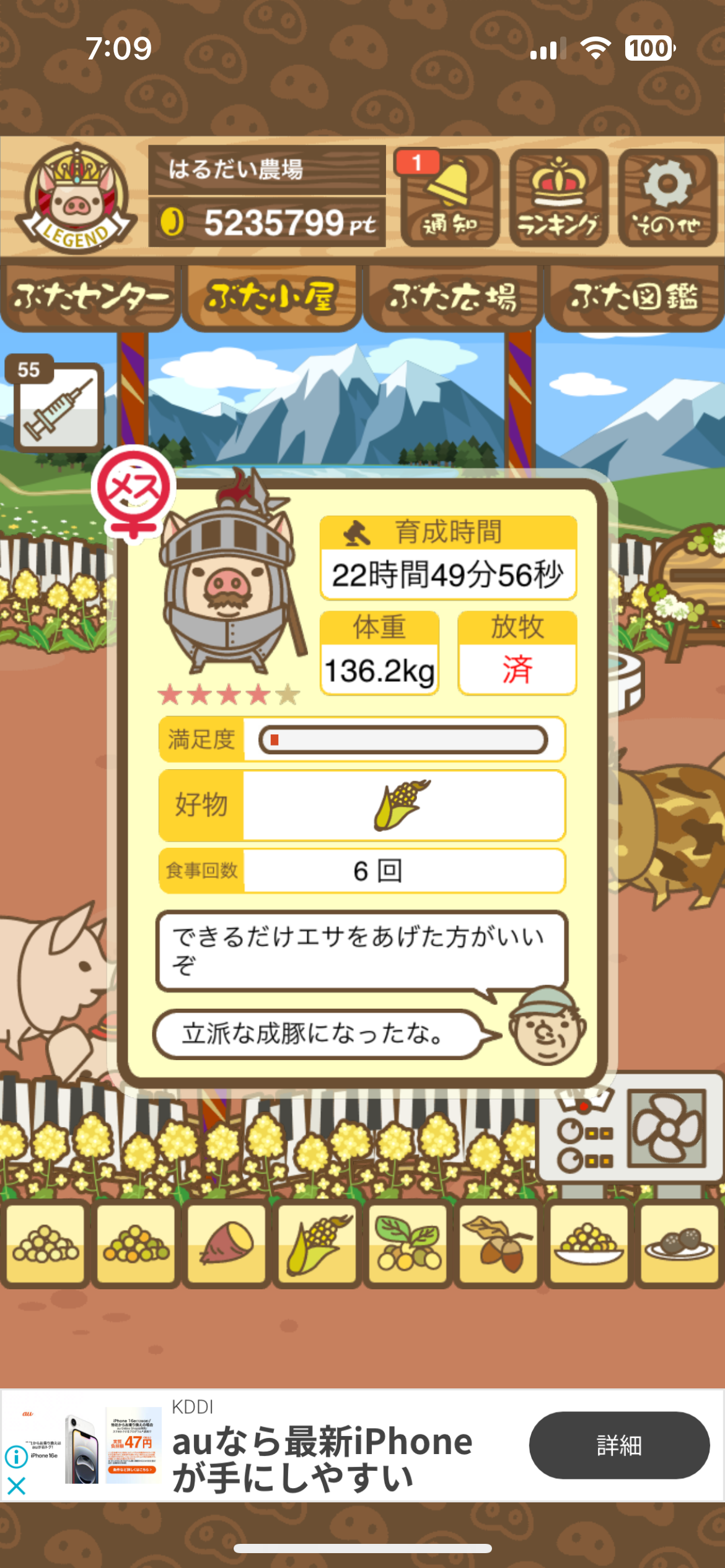The height and width of the screenshot is (1568, 725).
Task: Open the その他 settings menu
Action: click(667, 198)
